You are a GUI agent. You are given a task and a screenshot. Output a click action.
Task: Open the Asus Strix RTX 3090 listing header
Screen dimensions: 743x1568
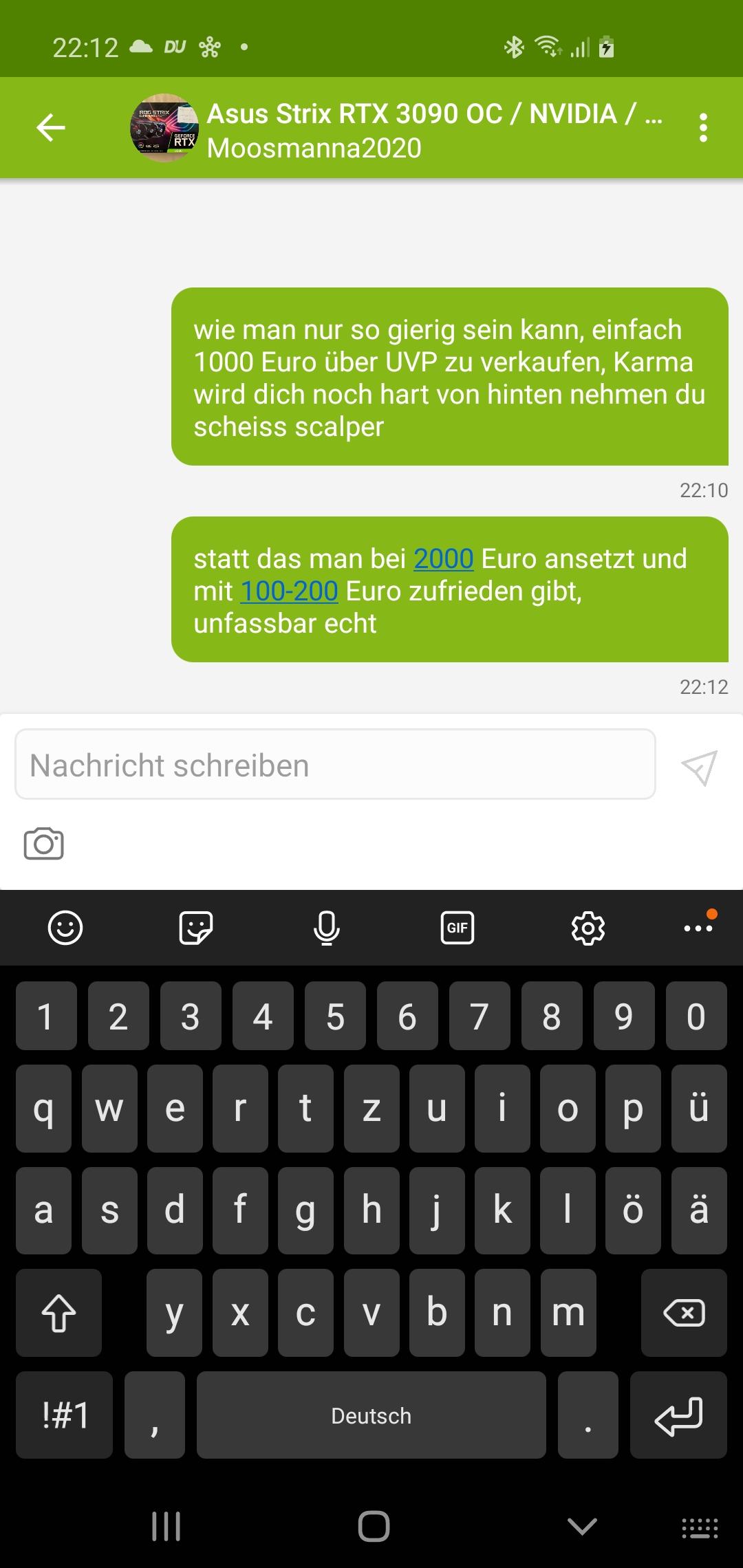tap(435, 114)
